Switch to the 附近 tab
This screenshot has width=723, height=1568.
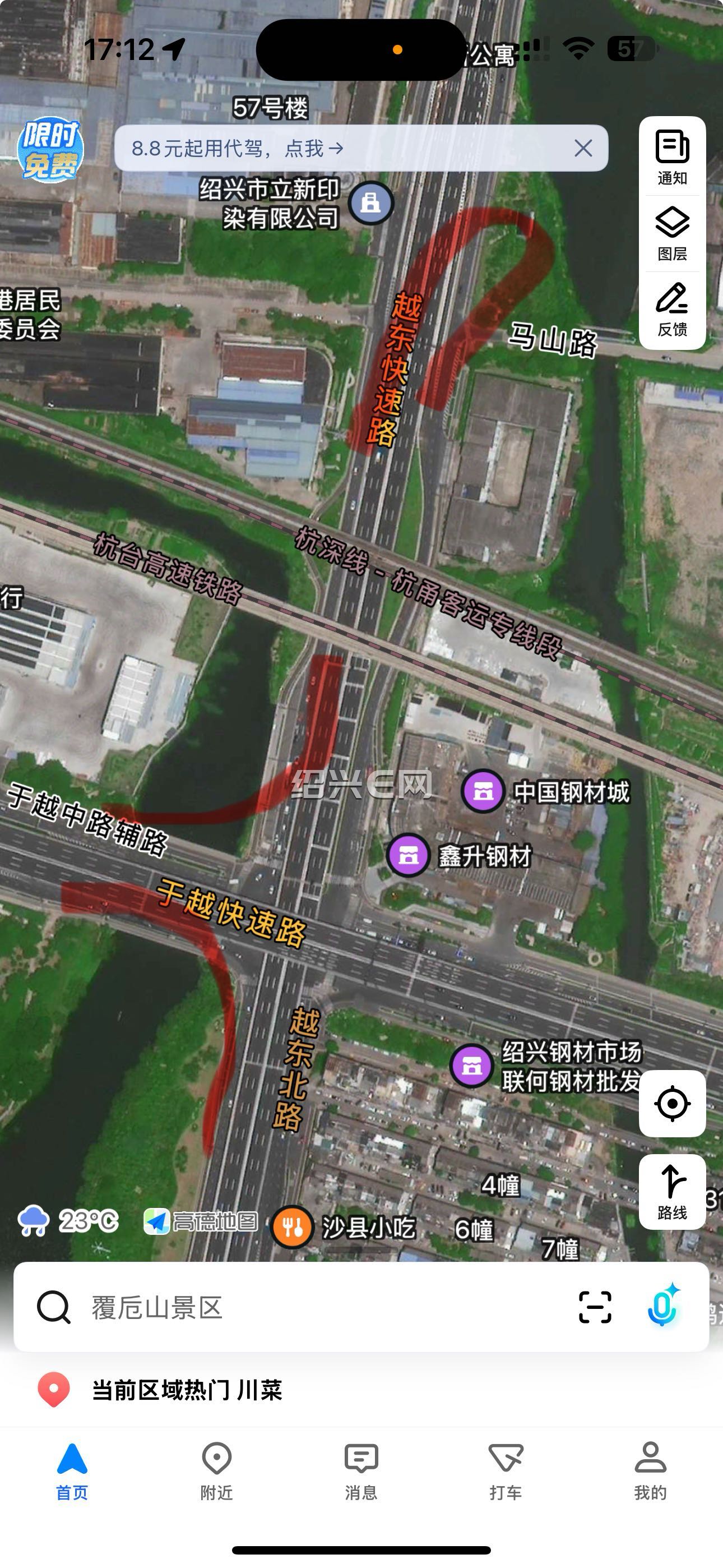coord(217,1470)
